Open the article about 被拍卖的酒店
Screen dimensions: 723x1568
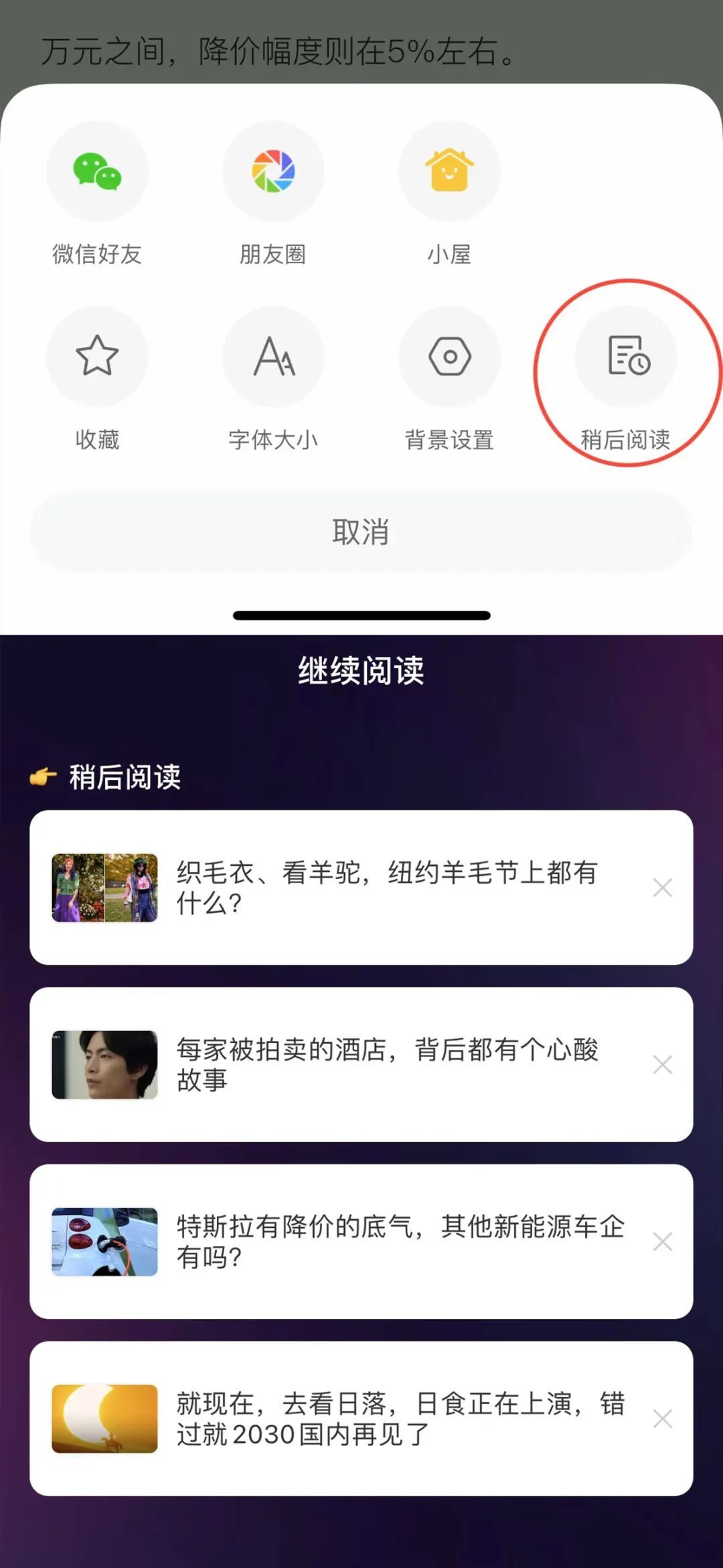tap(386, 1065)
